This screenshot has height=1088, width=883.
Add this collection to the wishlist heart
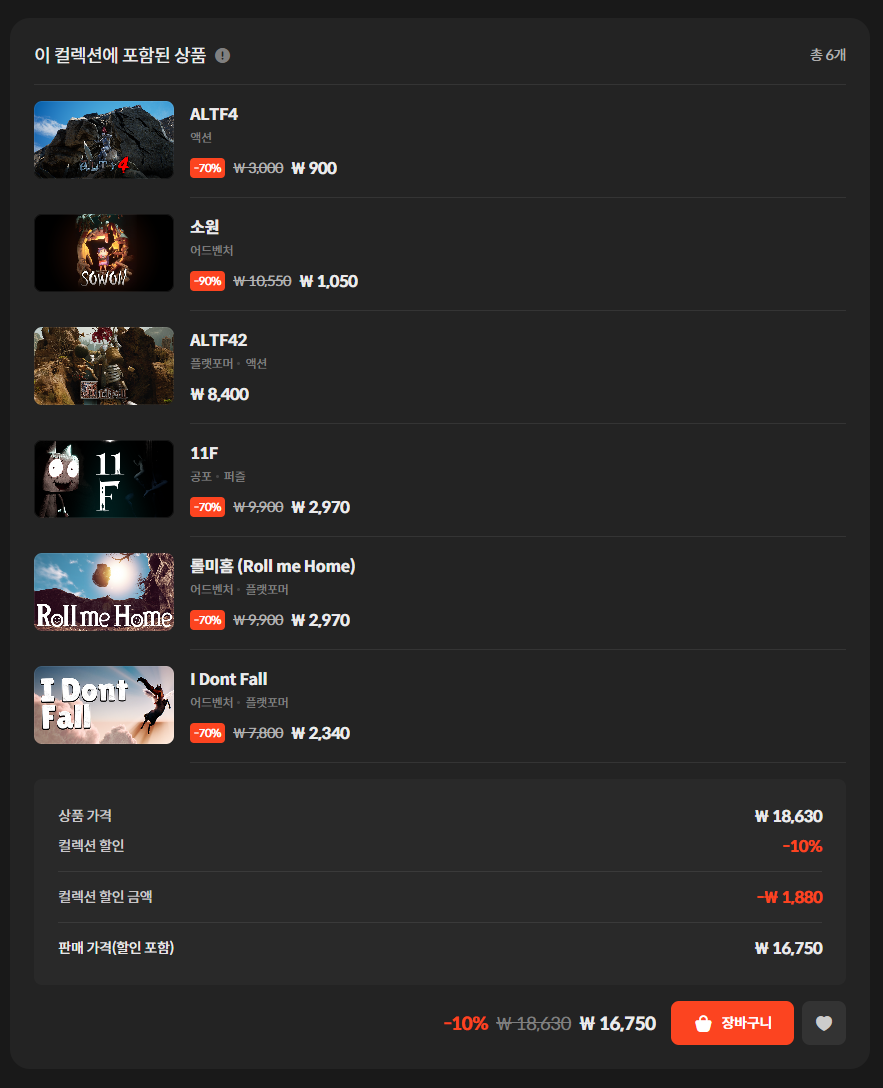click(x=824, y=1023)
